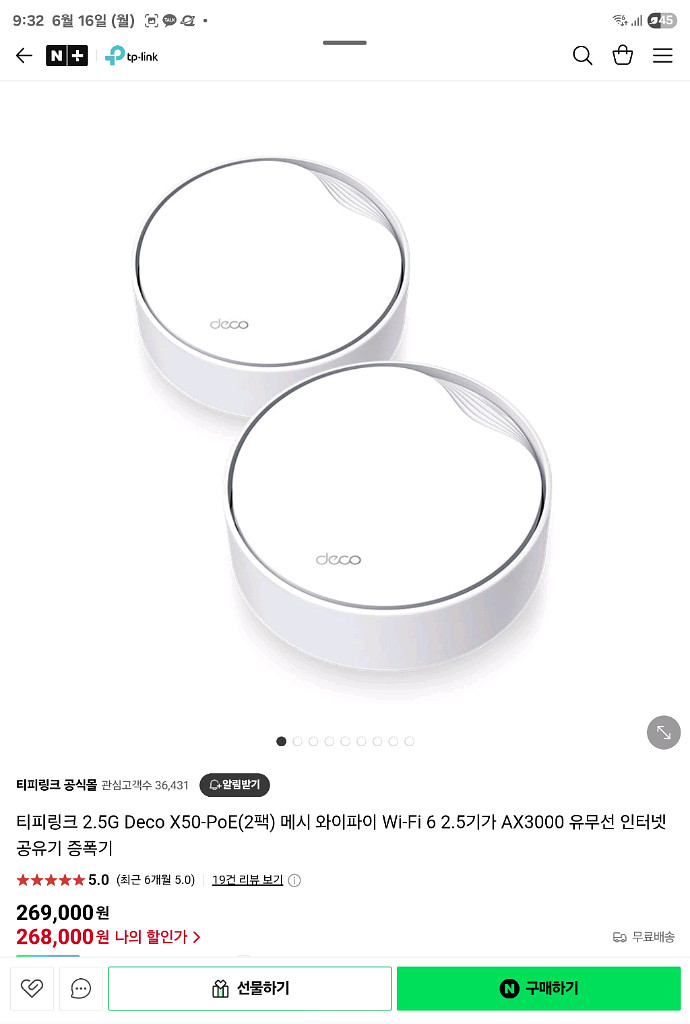Open chat inquiry with seller
The image size is (690, 1024).
81,988
